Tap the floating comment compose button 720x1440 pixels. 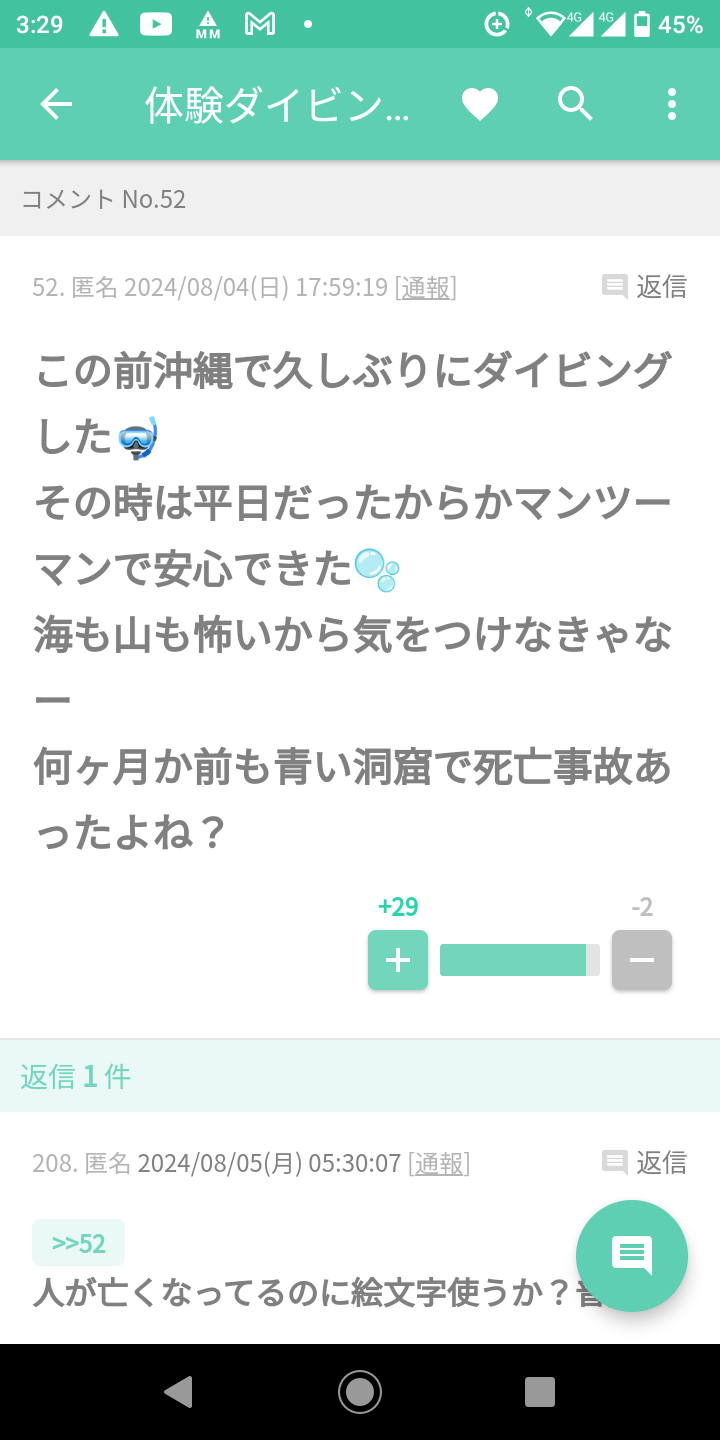tap(632, 1256)
